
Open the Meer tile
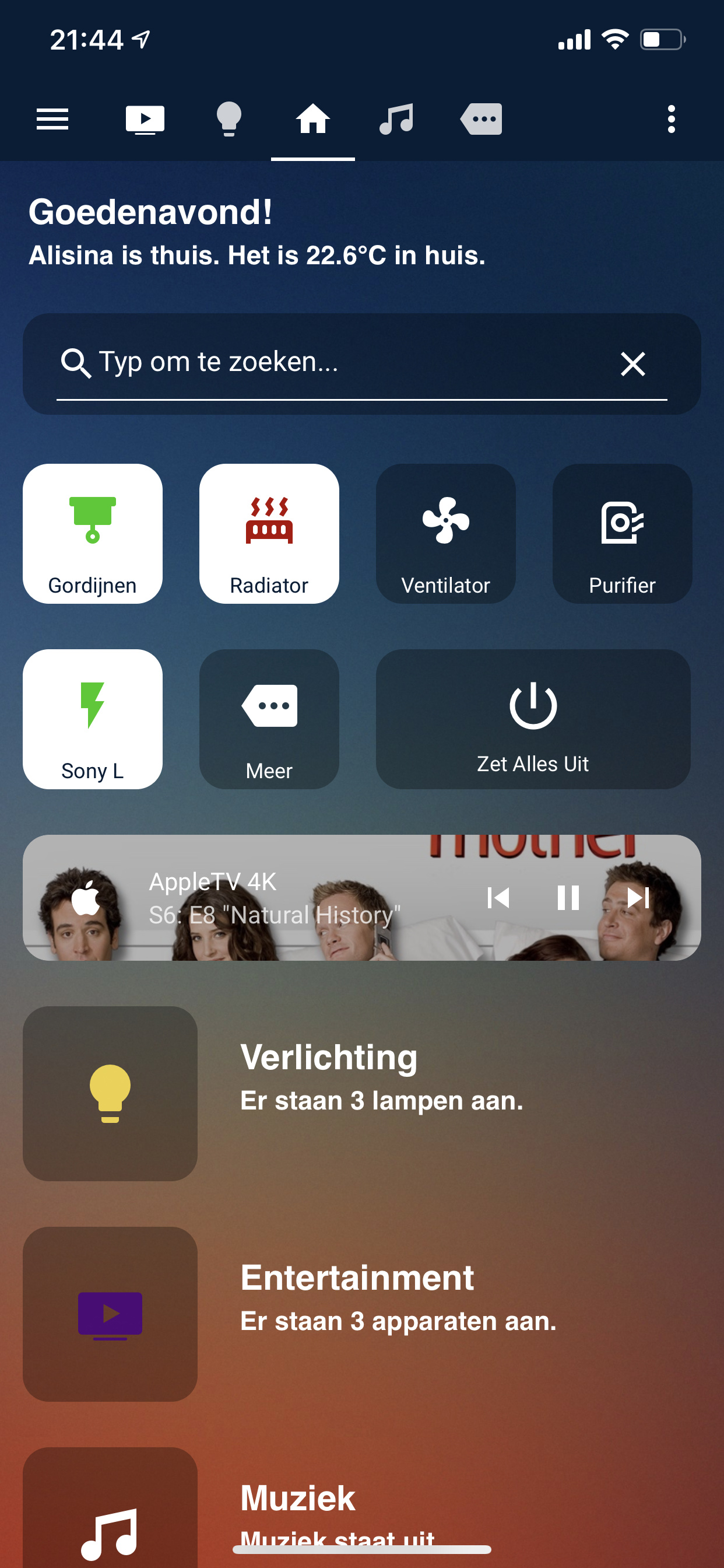269,719
